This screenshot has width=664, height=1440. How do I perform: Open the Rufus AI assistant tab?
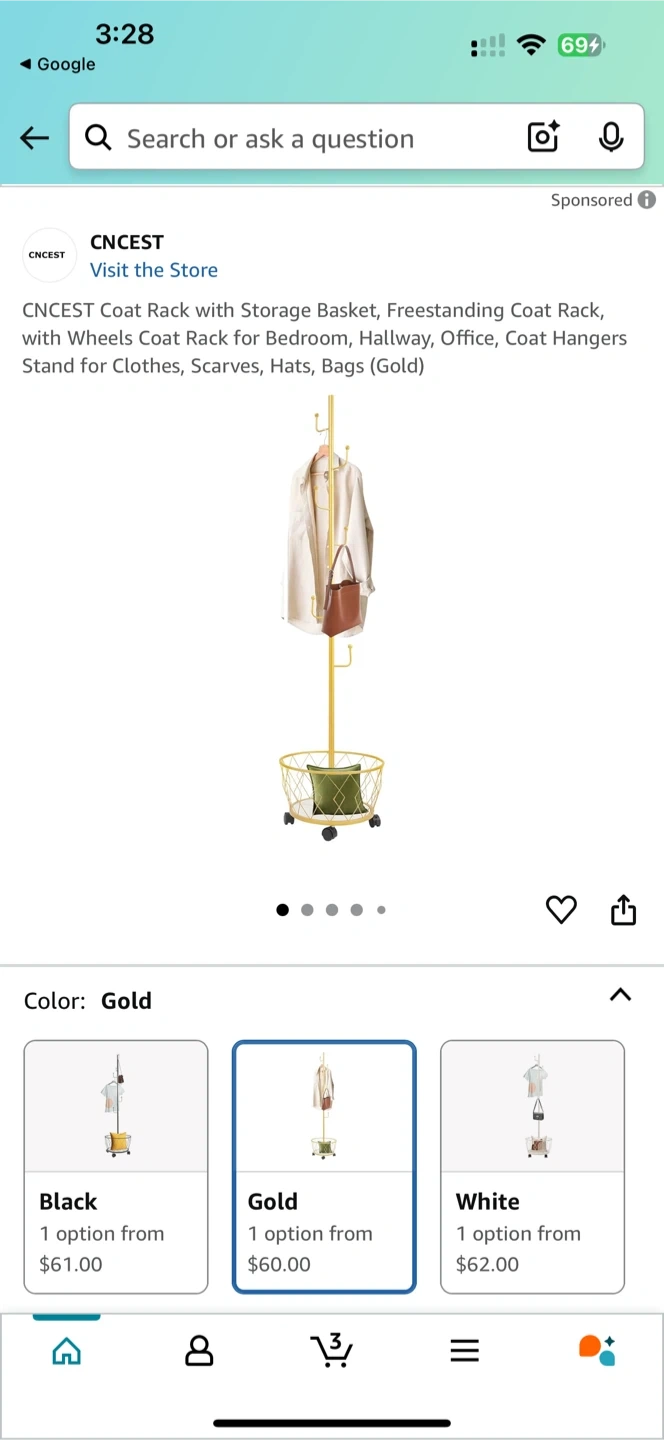[x=597, y=1350]
